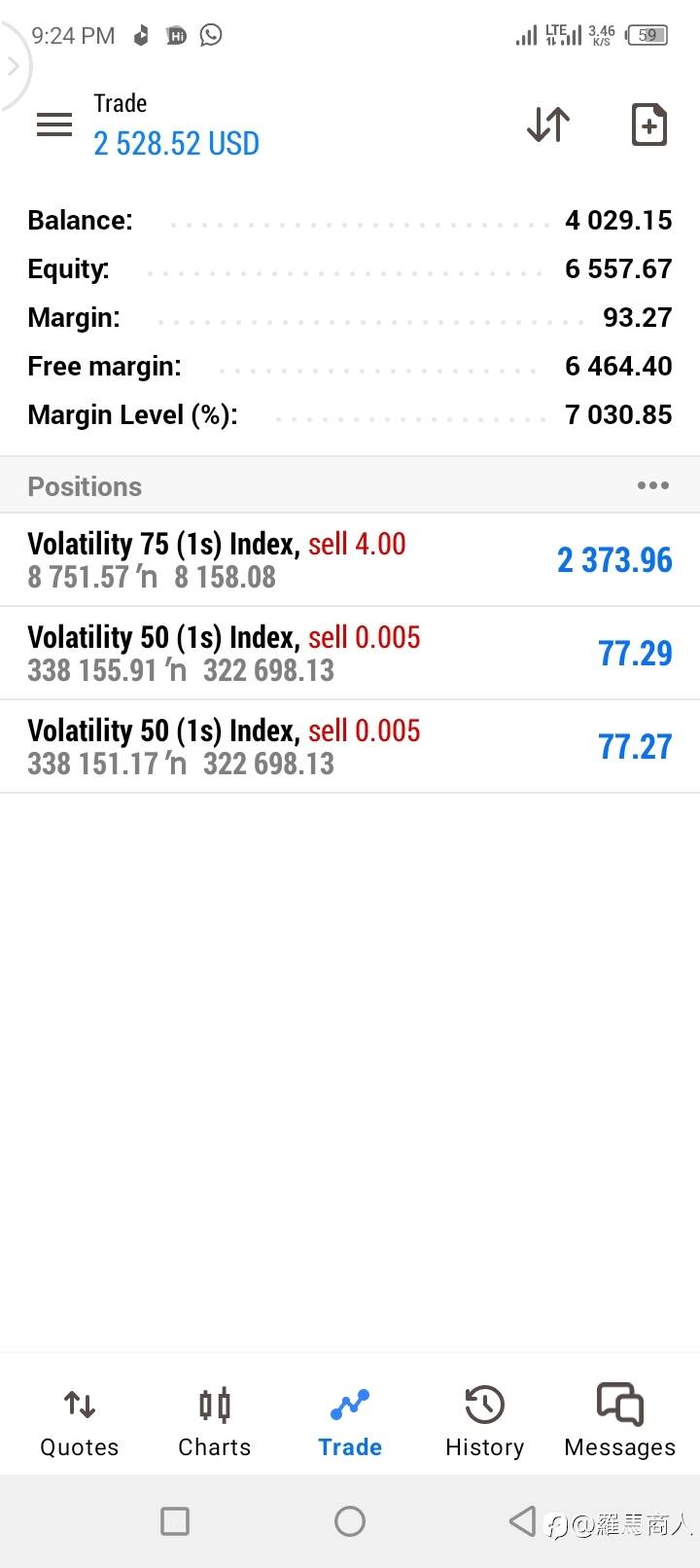Select the Trade tab
700x1568 pixels.
tap(350, 1422)
